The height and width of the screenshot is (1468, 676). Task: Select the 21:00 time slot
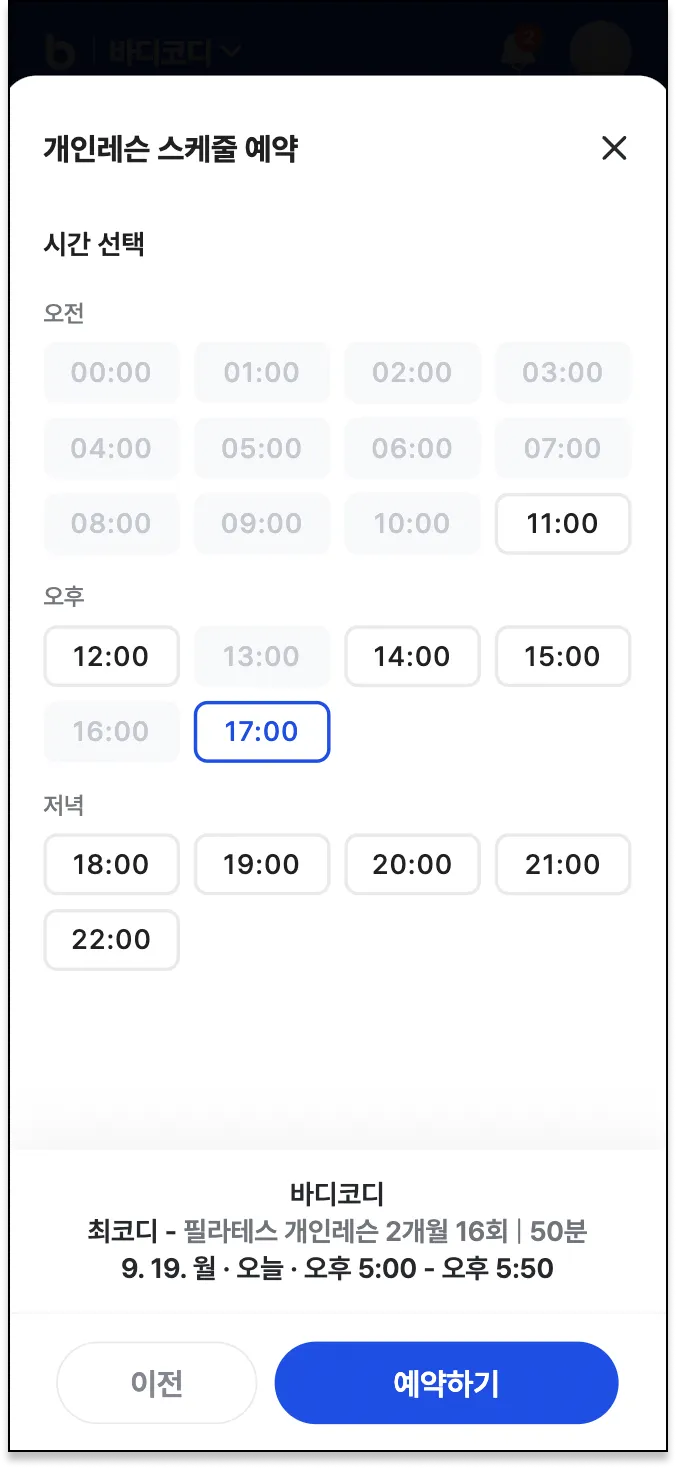pos(563,864)
